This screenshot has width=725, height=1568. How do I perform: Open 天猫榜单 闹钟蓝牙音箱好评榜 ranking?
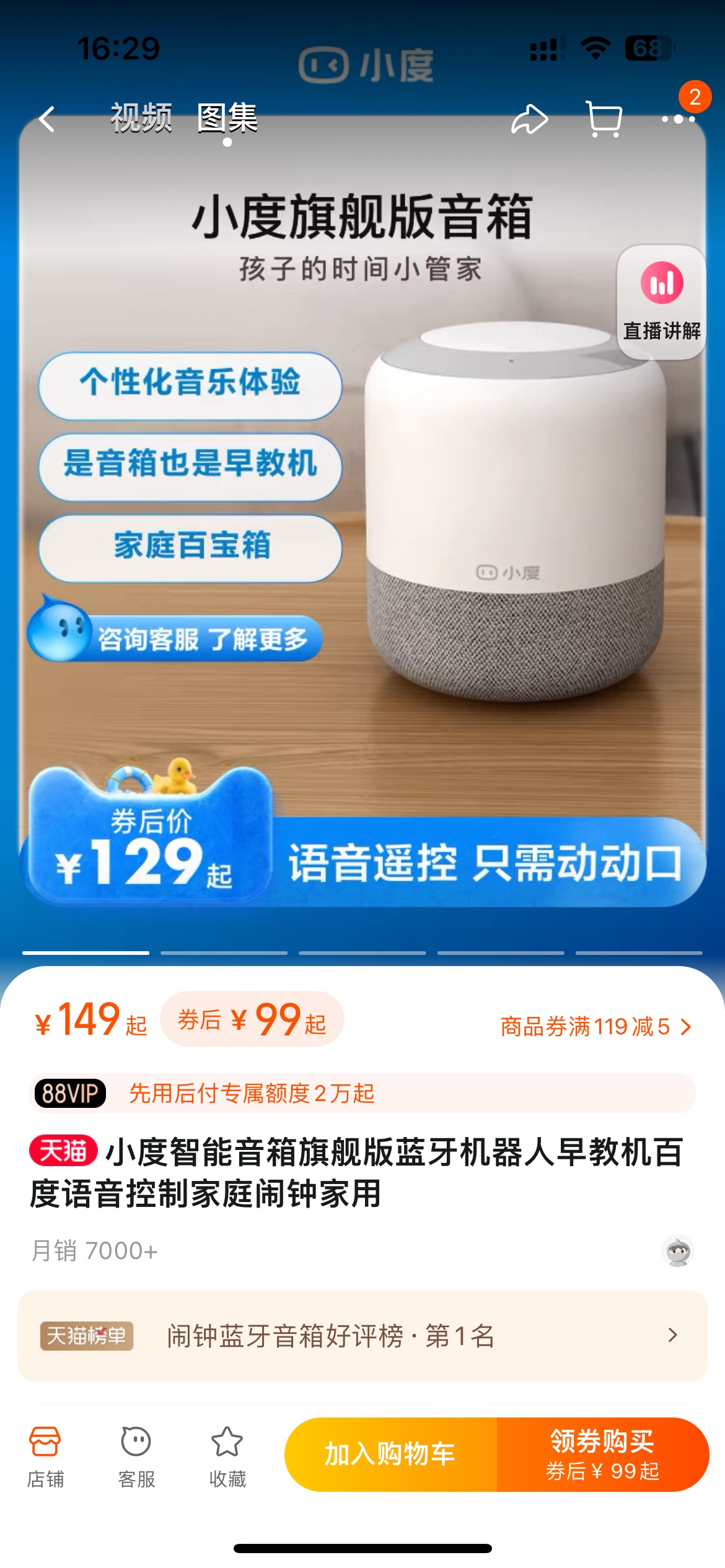(x=362, y=1336)
